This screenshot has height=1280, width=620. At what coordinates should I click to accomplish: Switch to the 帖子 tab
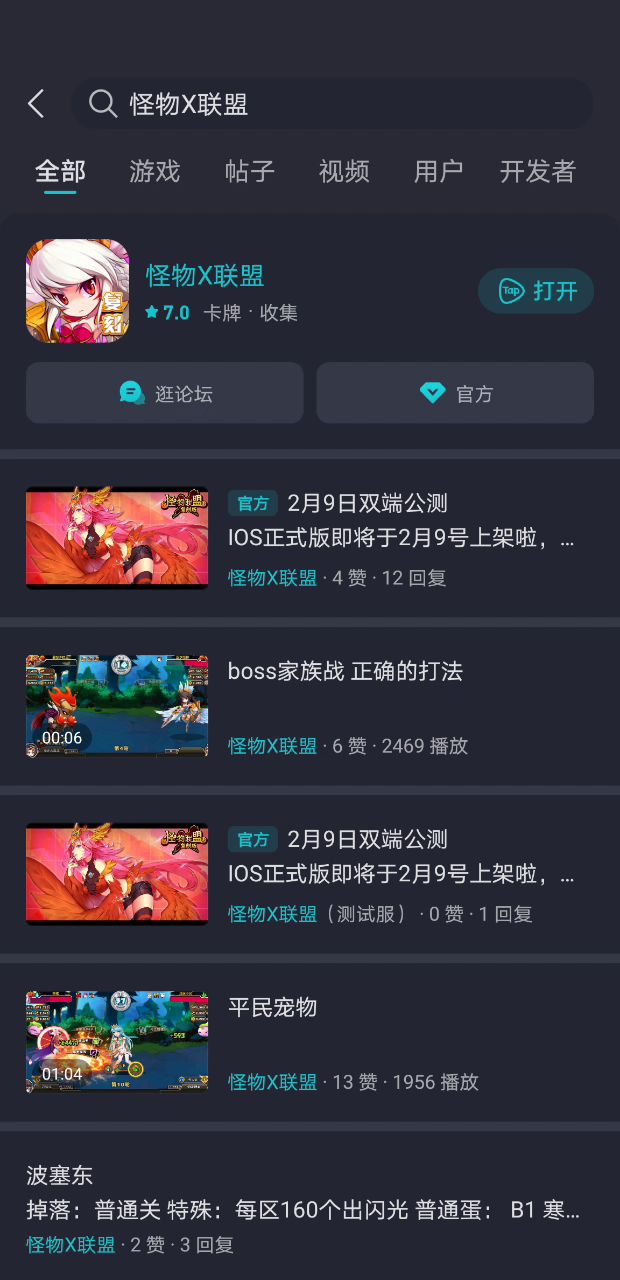tap(250, 171)
